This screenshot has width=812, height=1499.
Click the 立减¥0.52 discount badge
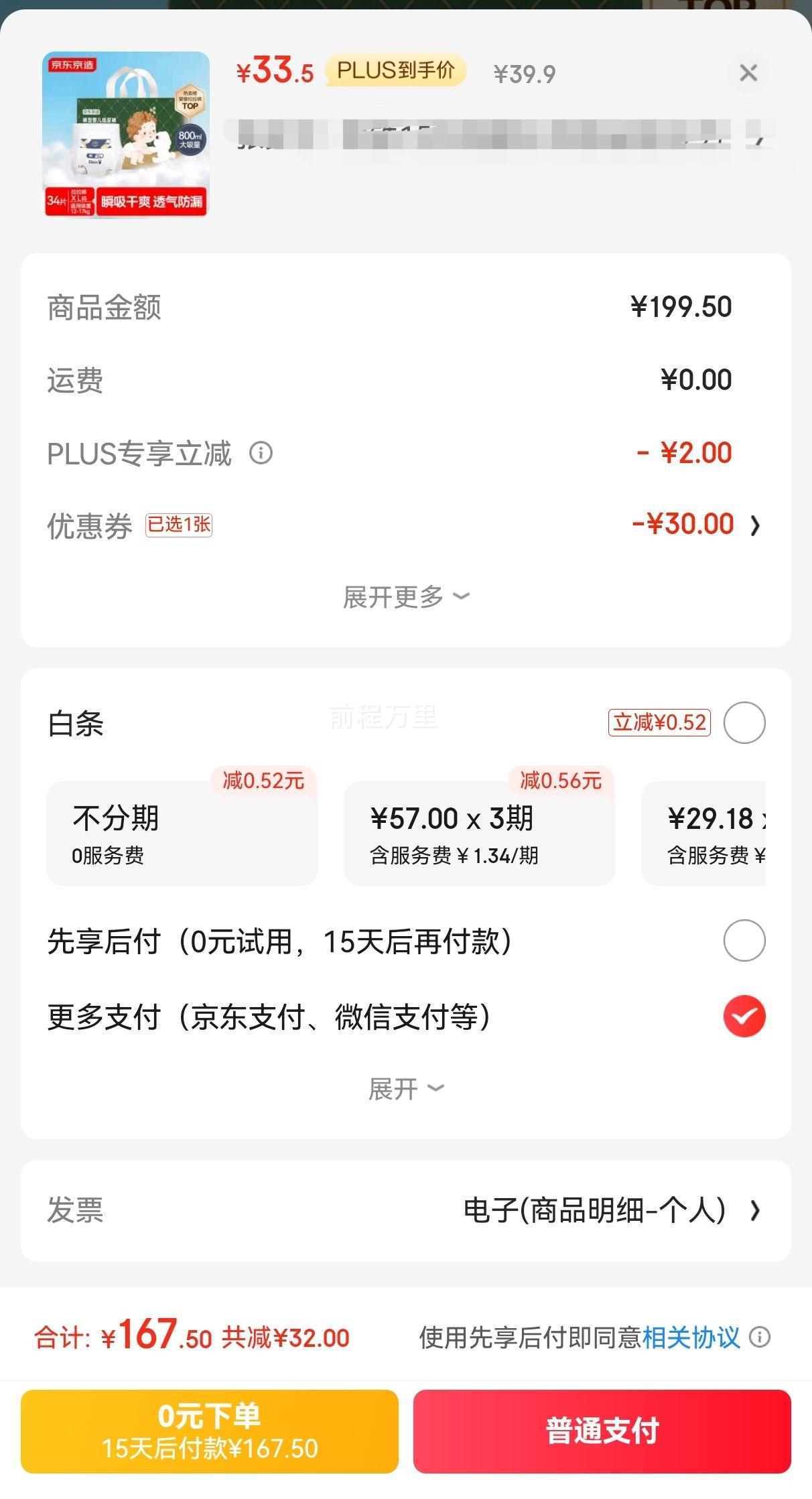(660, 722)
